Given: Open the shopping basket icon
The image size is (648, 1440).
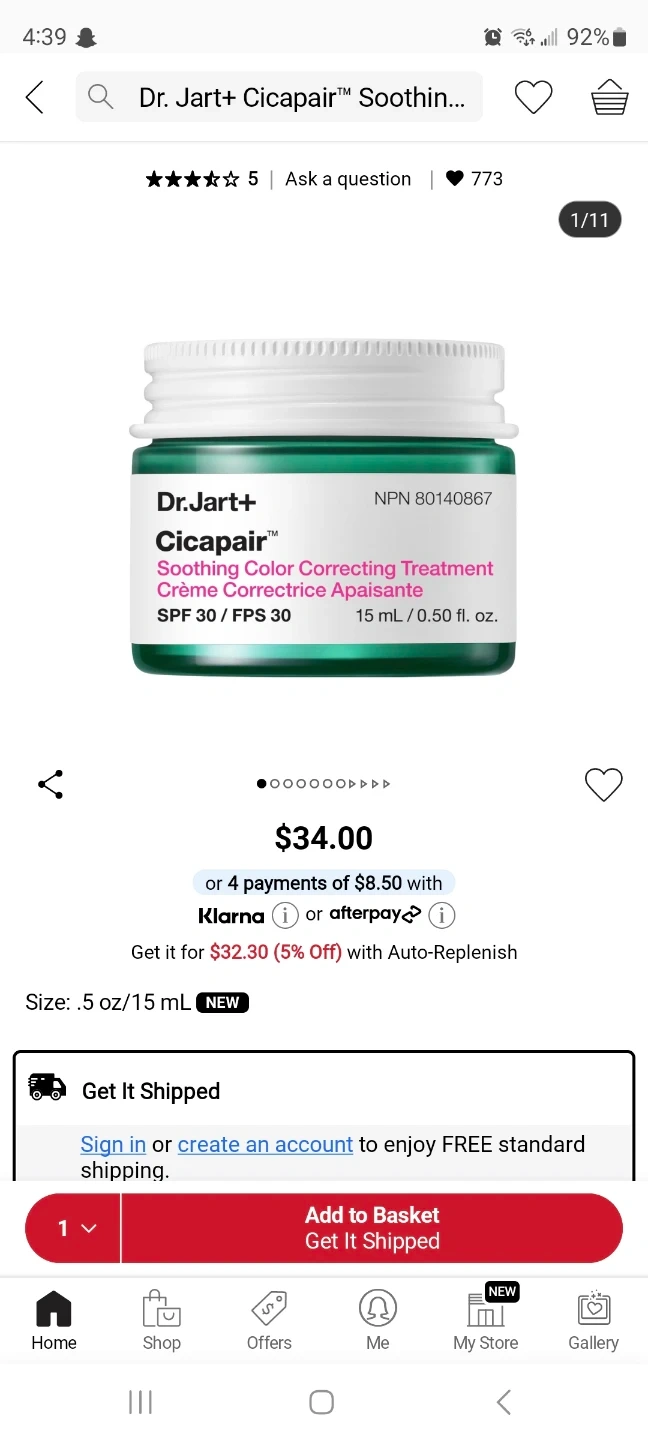Looking at the screenshot, I should coord(609,97).
